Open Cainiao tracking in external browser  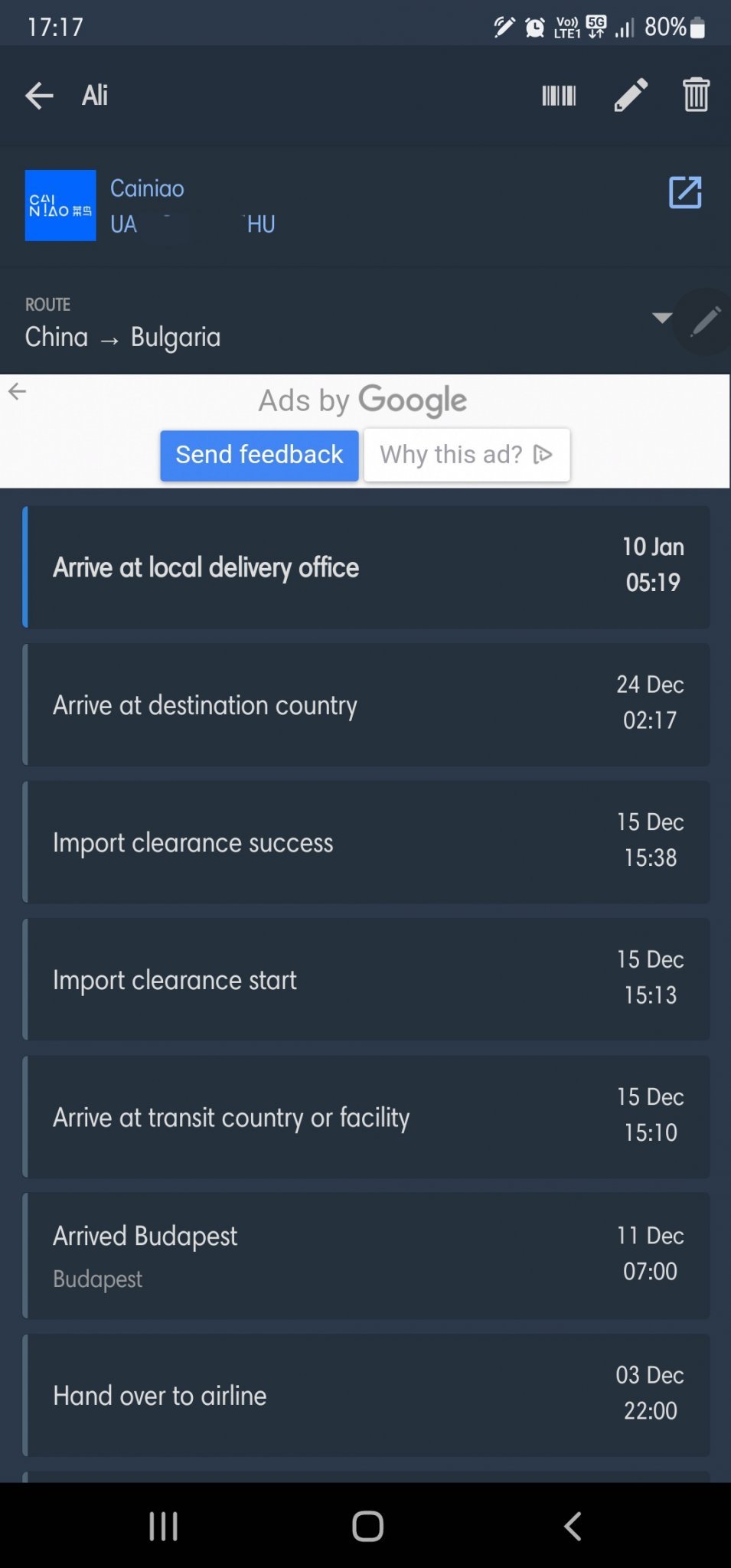pyautogui.click(x=685, y=192)
